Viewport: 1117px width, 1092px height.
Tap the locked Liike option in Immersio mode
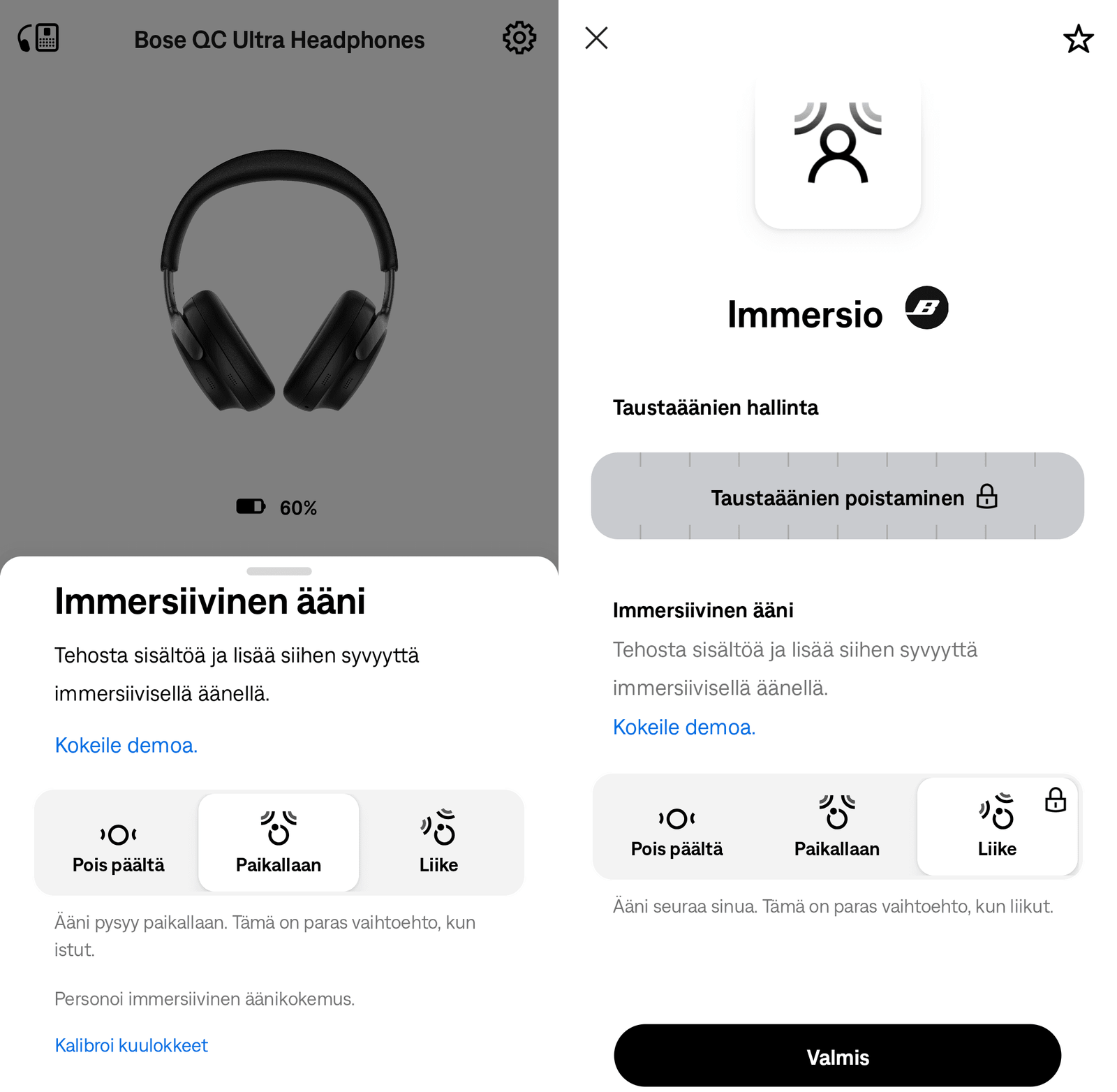click(x=997, y=827)
